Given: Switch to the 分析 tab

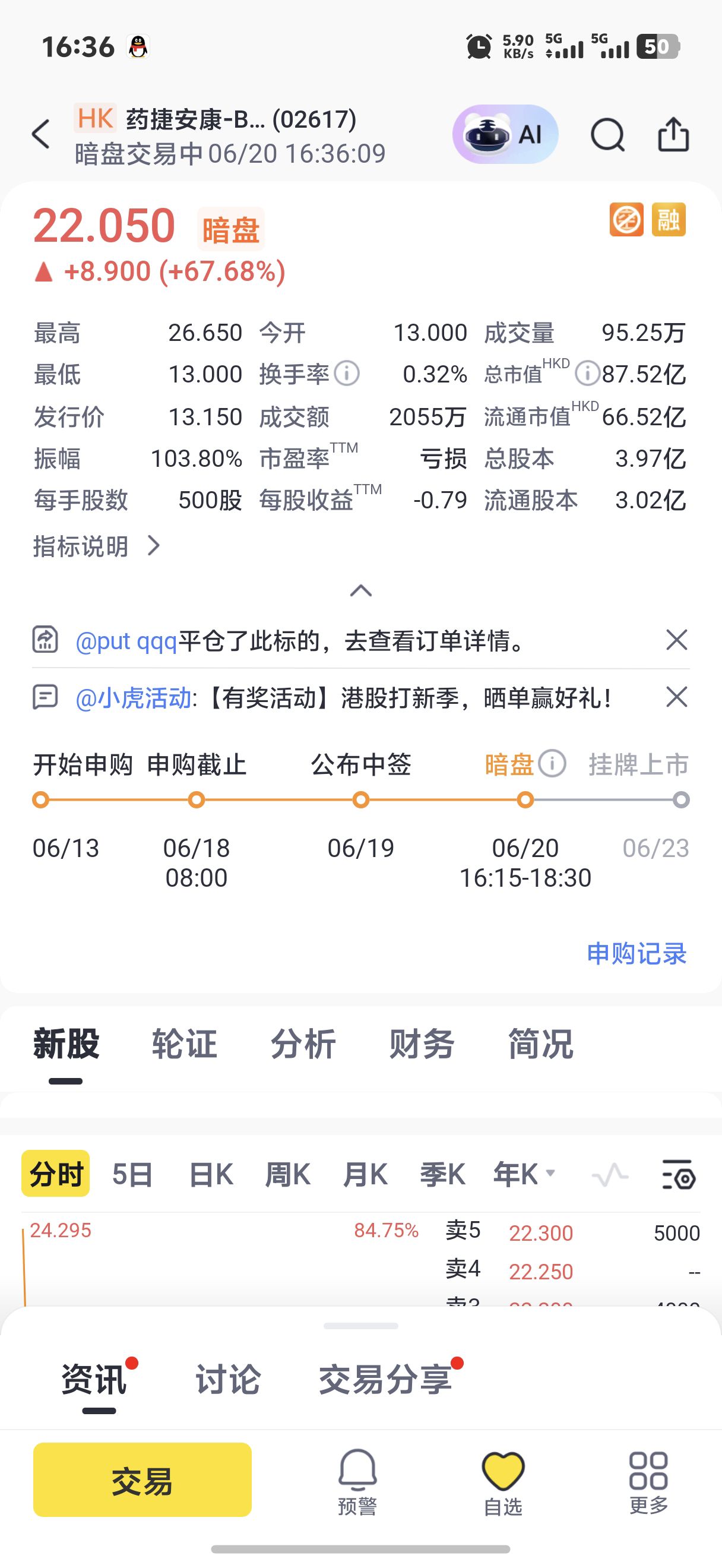Looking at the screenshot, I should coord(303,1044).
